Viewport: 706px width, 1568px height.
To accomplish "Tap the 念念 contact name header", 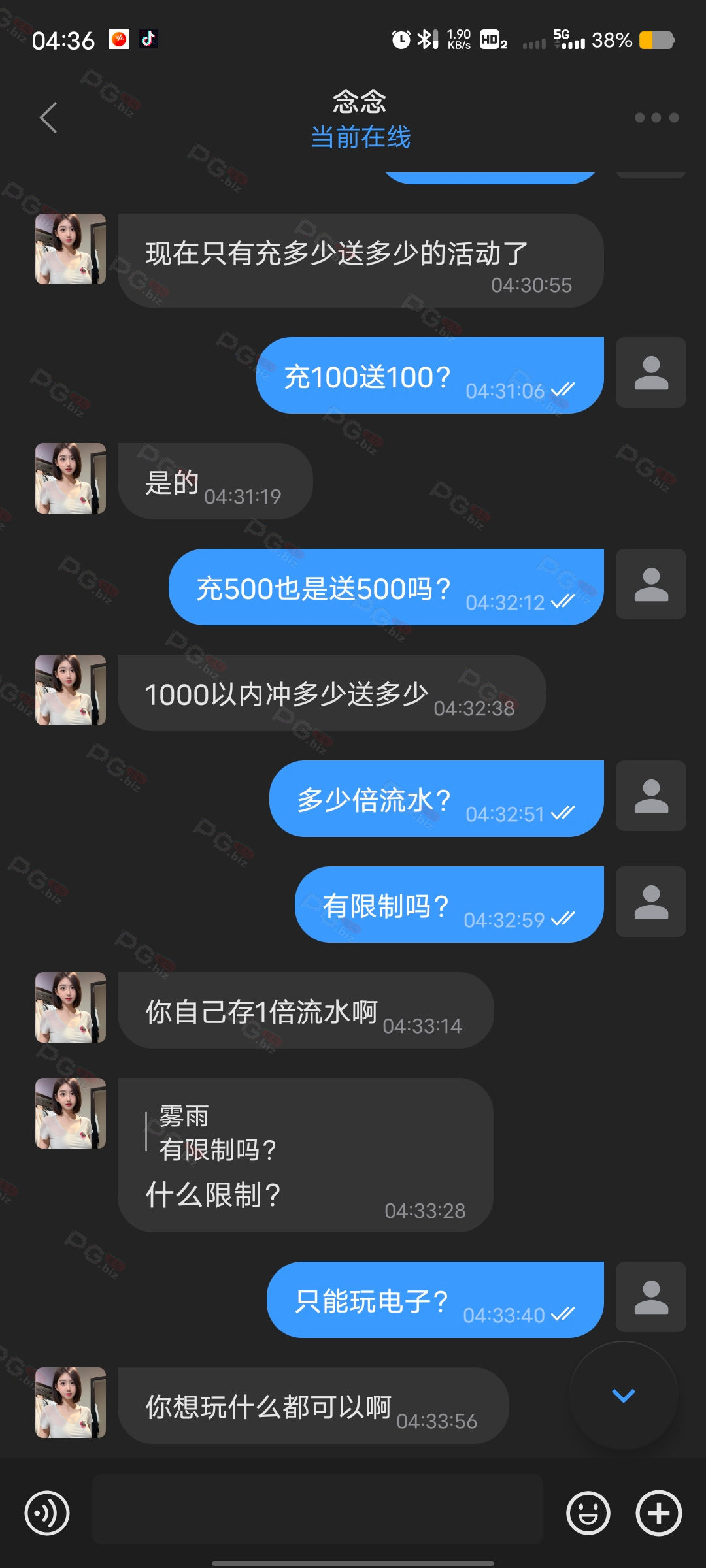I will (360, 103).
